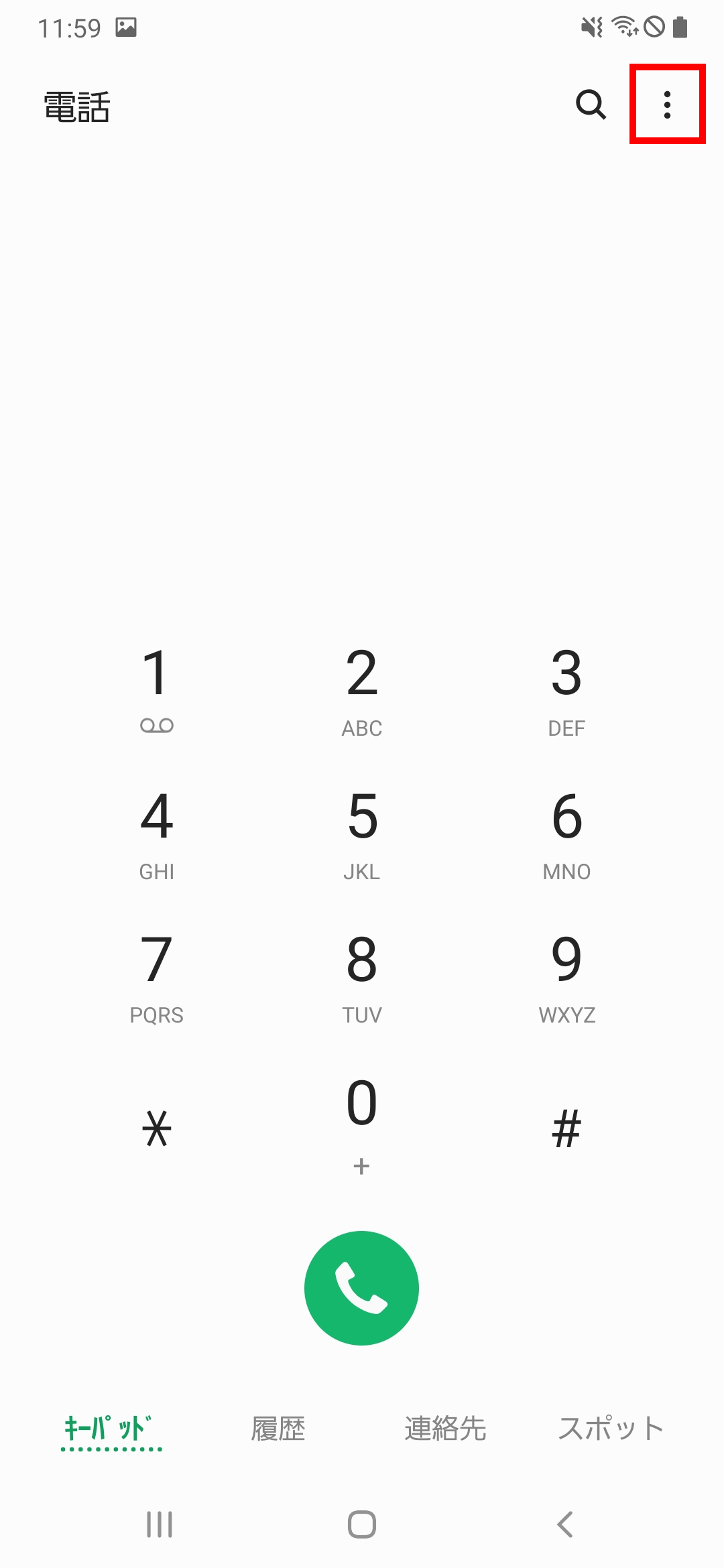724x1568 pixels.
Task: Dial digit 7 PQRS
Action: point(157,976)
